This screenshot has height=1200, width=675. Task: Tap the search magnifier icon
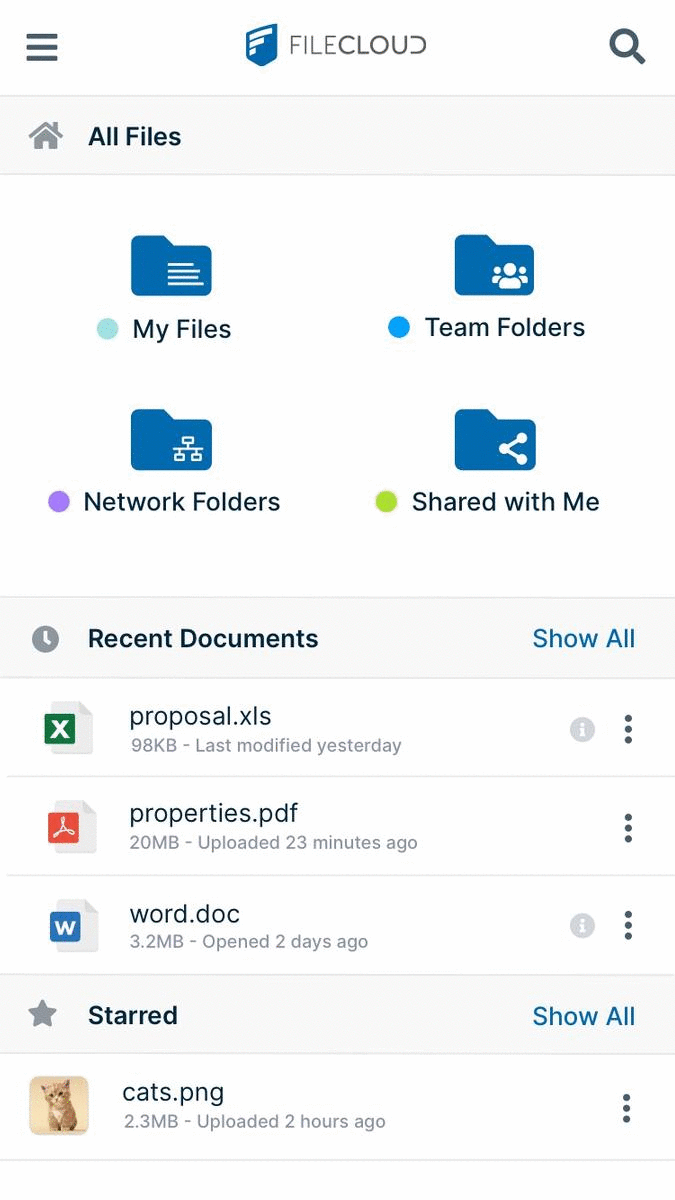click(627, 47)
